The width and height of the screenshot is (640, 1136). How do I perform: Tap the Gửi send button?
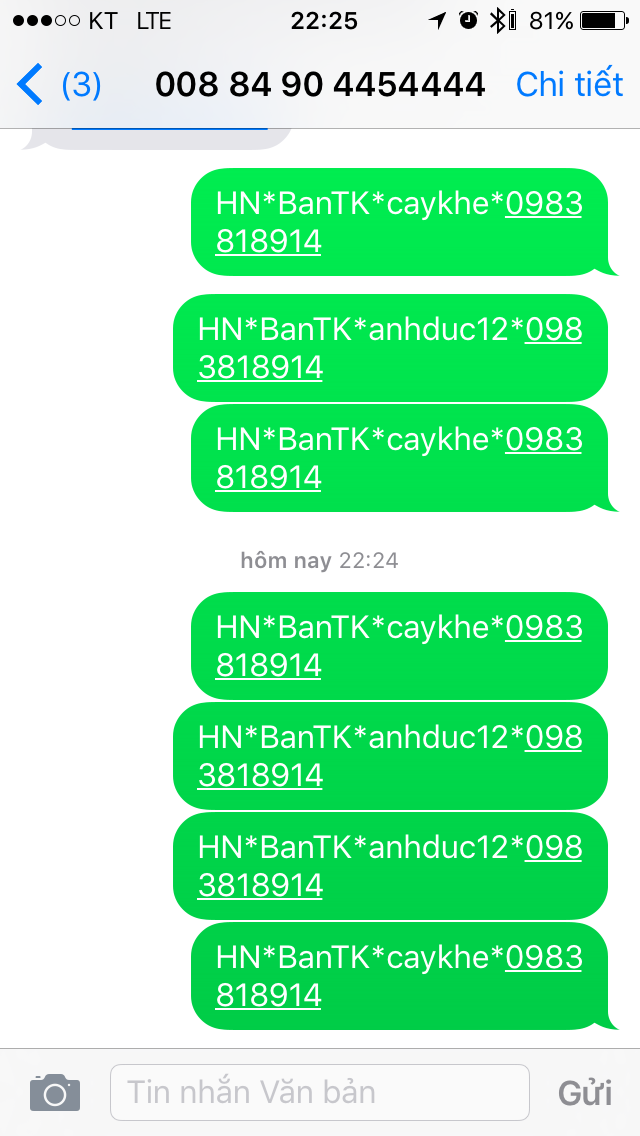585,1093
